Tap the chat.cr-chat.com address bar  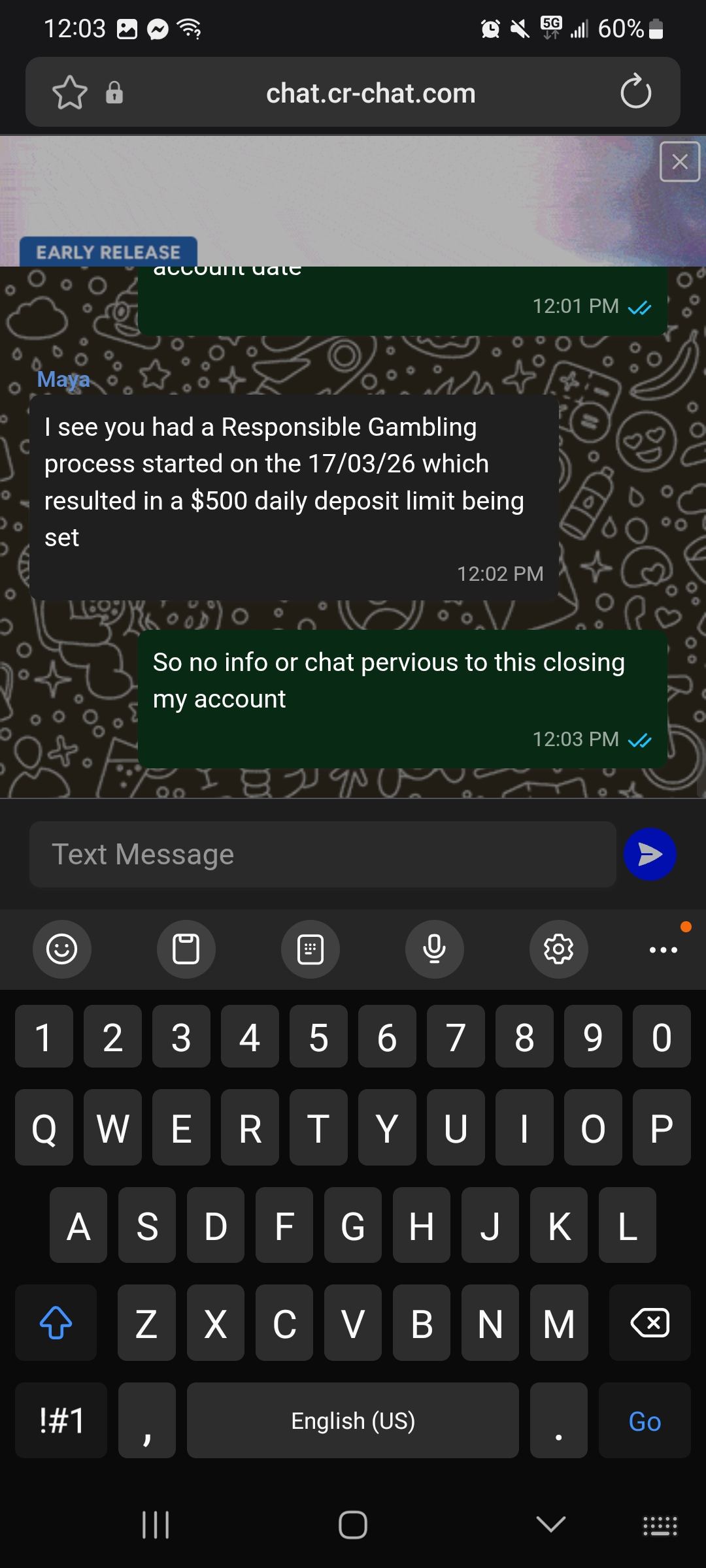tap(370, 93)
